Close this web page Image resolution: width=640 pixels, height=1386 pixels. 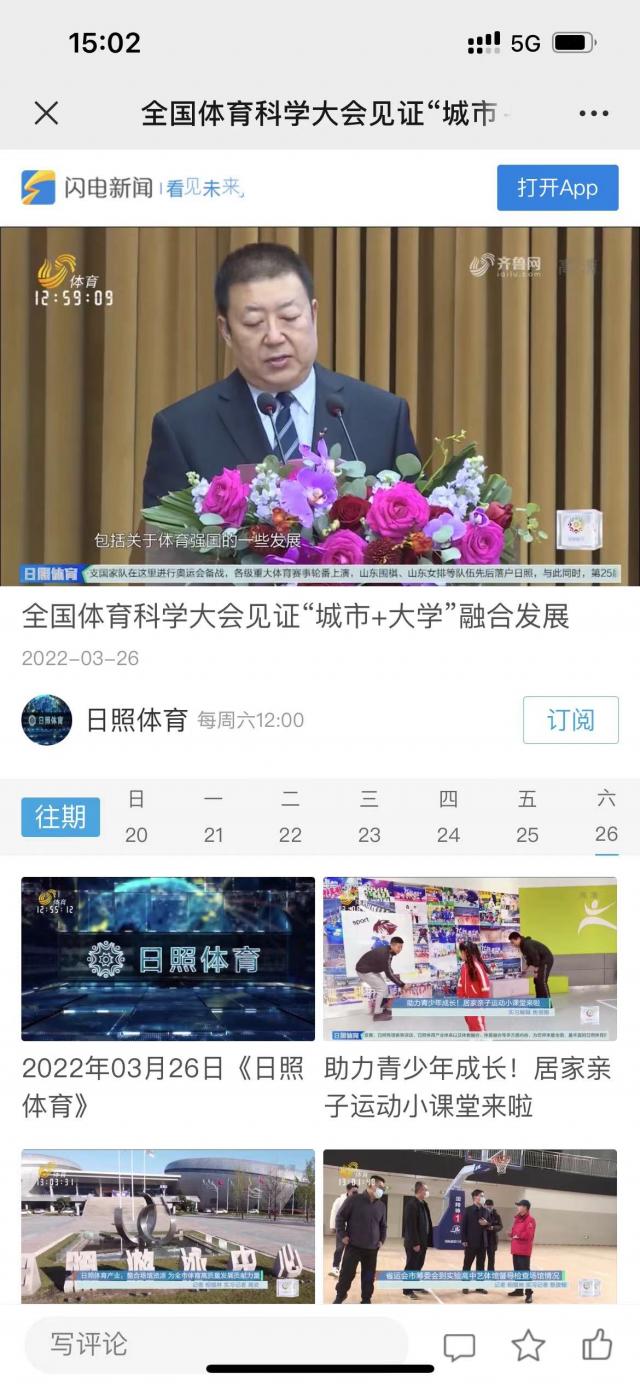(46, 113)
